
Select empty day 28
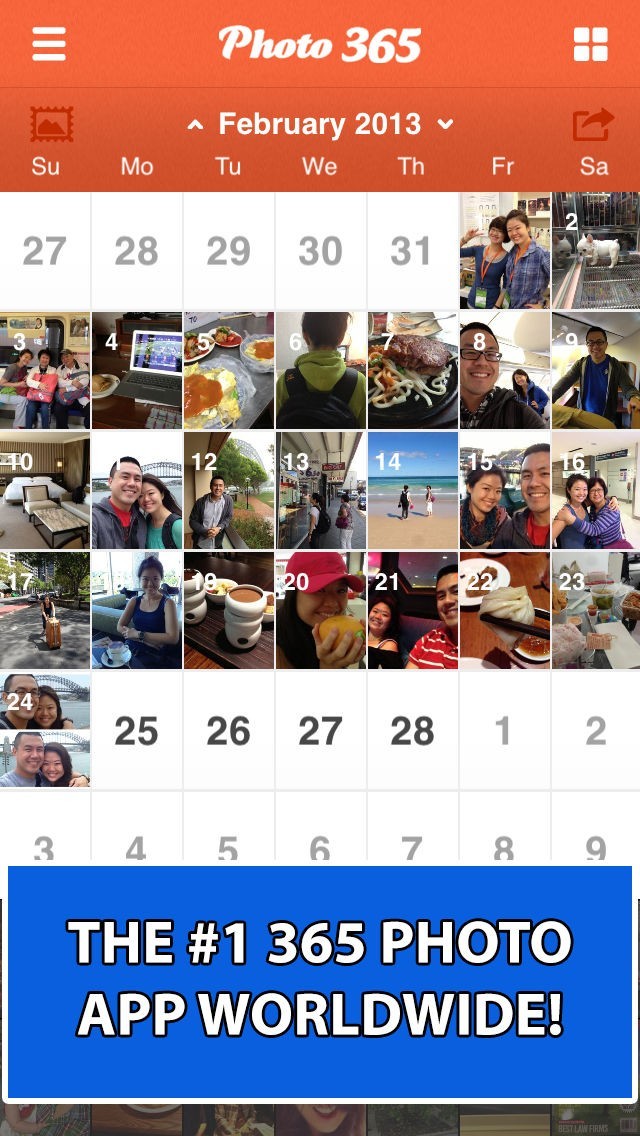point(412,731)
